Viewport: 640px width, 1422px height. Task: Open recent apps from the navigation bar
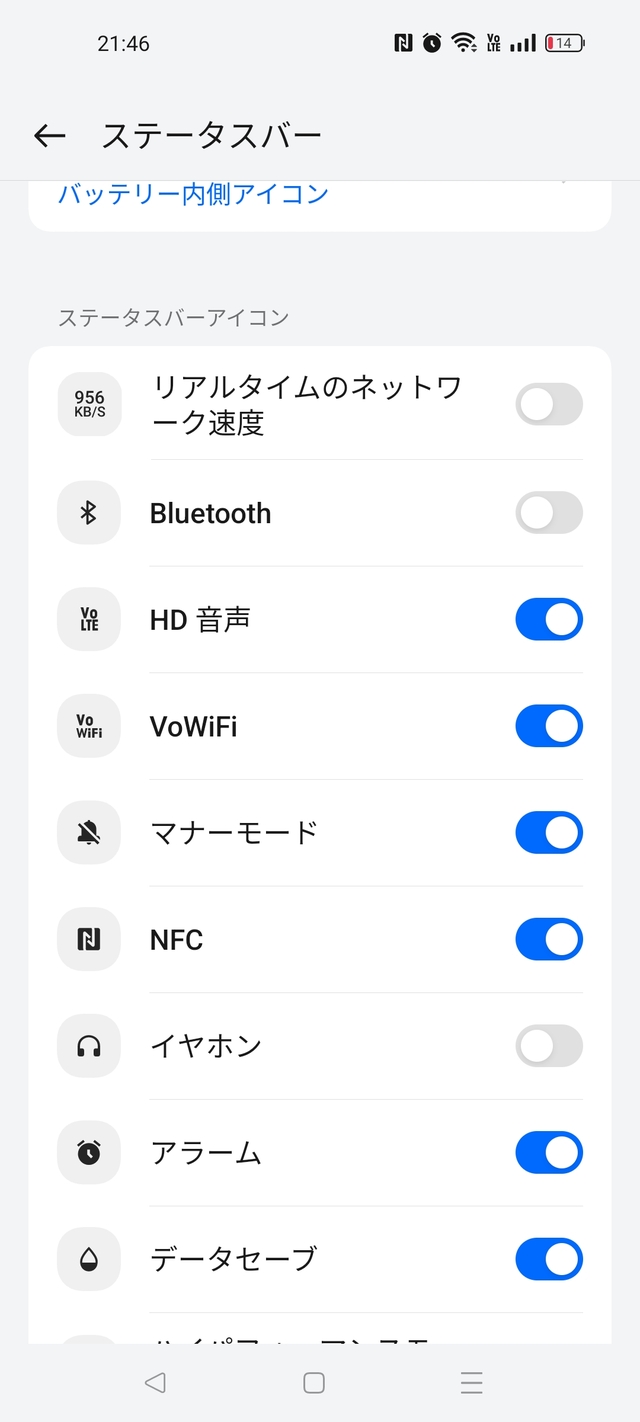pos(472,1382)
